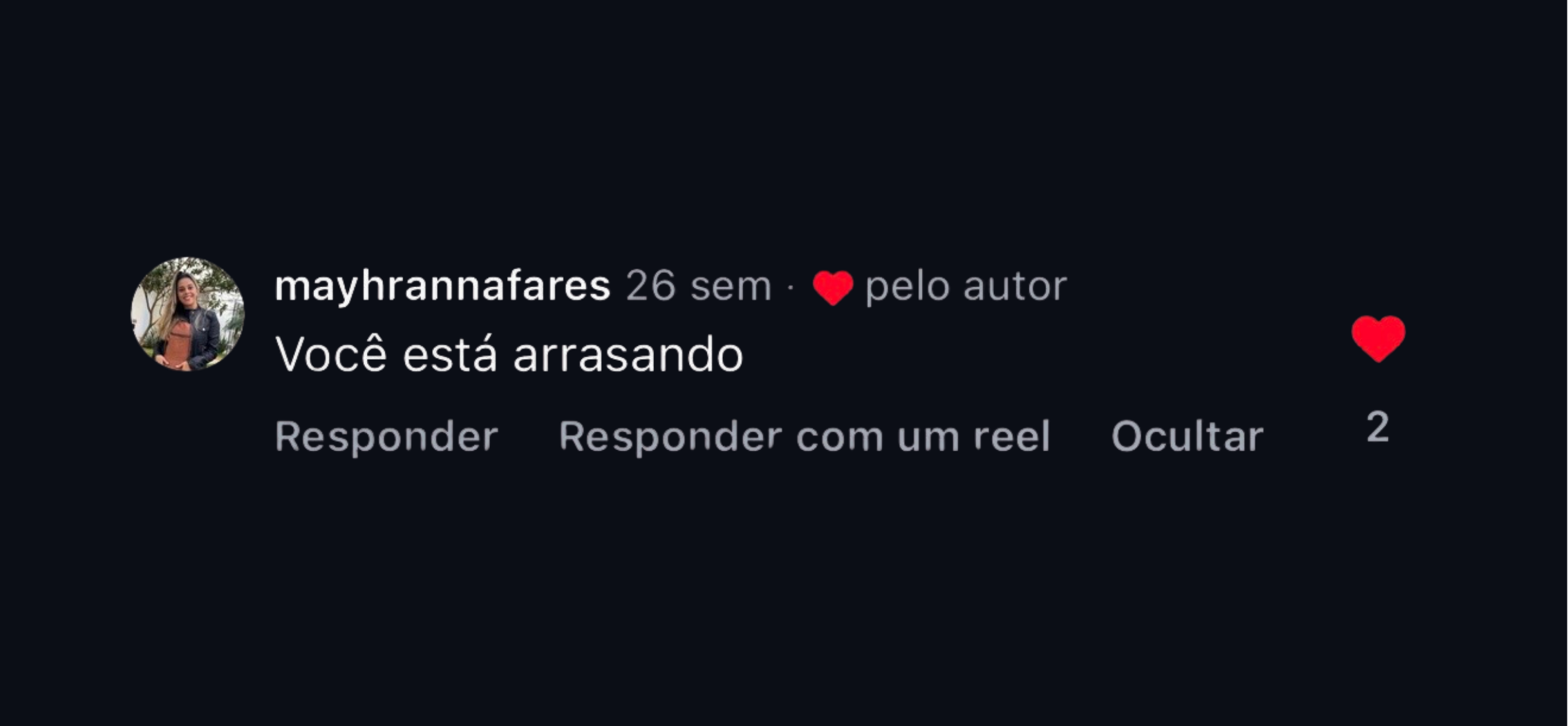1568x726 pixels.
Task: Tap Responder under the comment
Action: click(386, 436)
